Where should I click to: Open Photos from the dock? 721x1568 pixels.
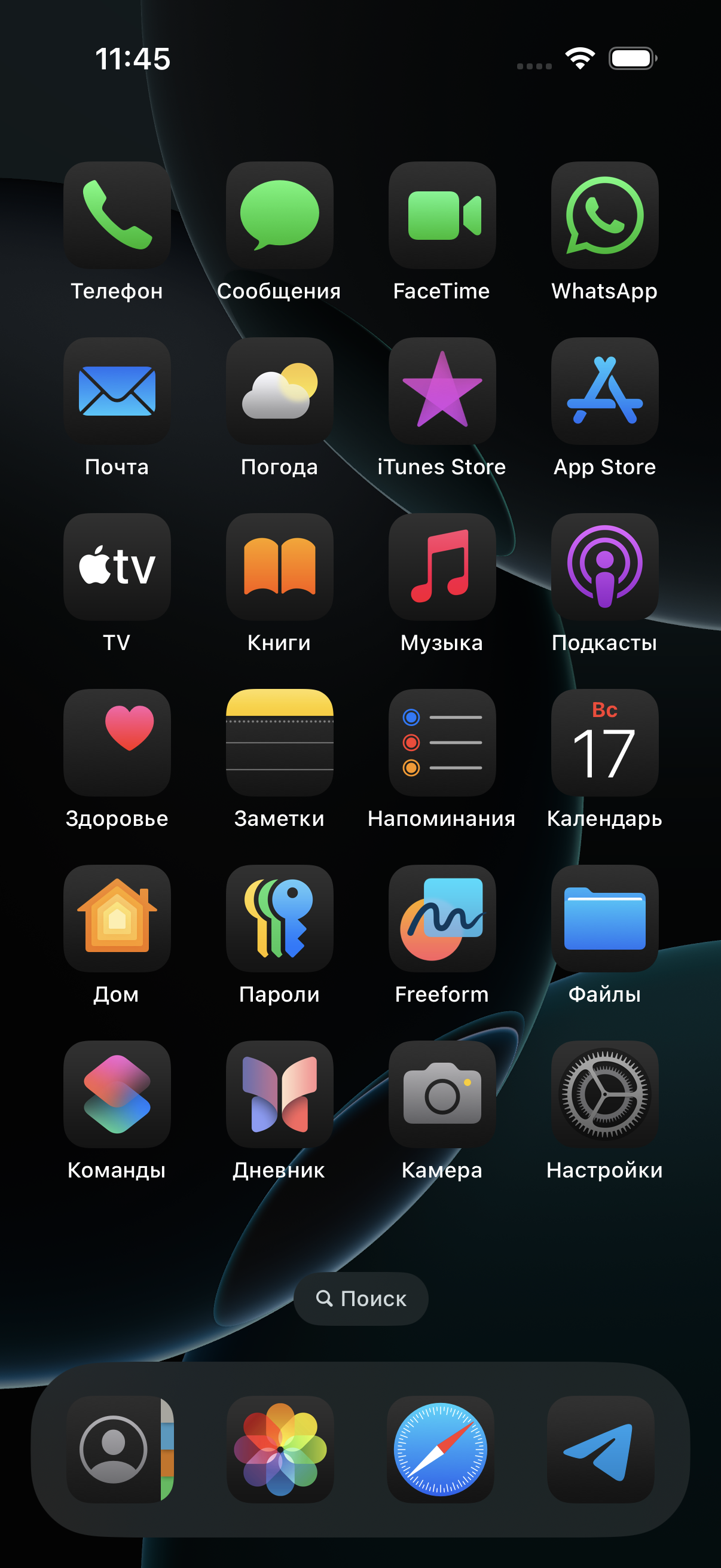tap(280, 1450)
